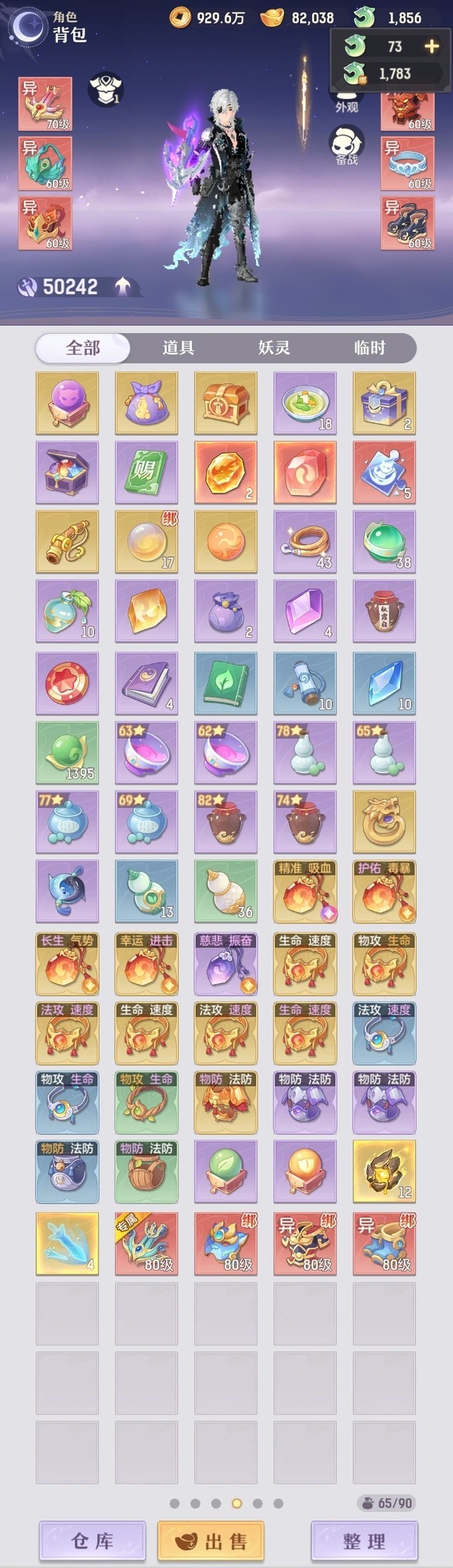Open the 70级 equipped weapon slot
This screenshot has width=453, height=1568.
click(45, 104)
